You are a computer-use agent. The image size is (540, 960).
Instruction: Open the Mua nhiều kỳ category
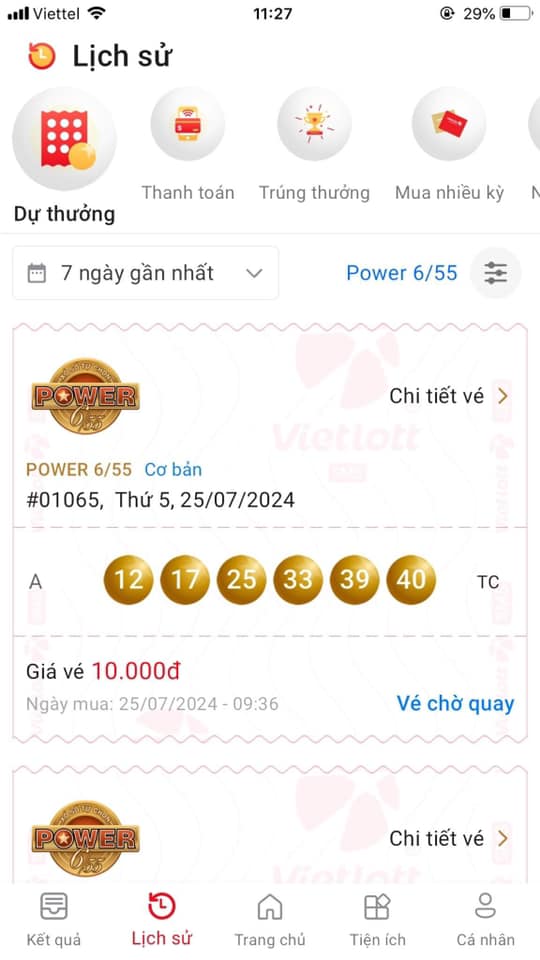tap(449, 144)
